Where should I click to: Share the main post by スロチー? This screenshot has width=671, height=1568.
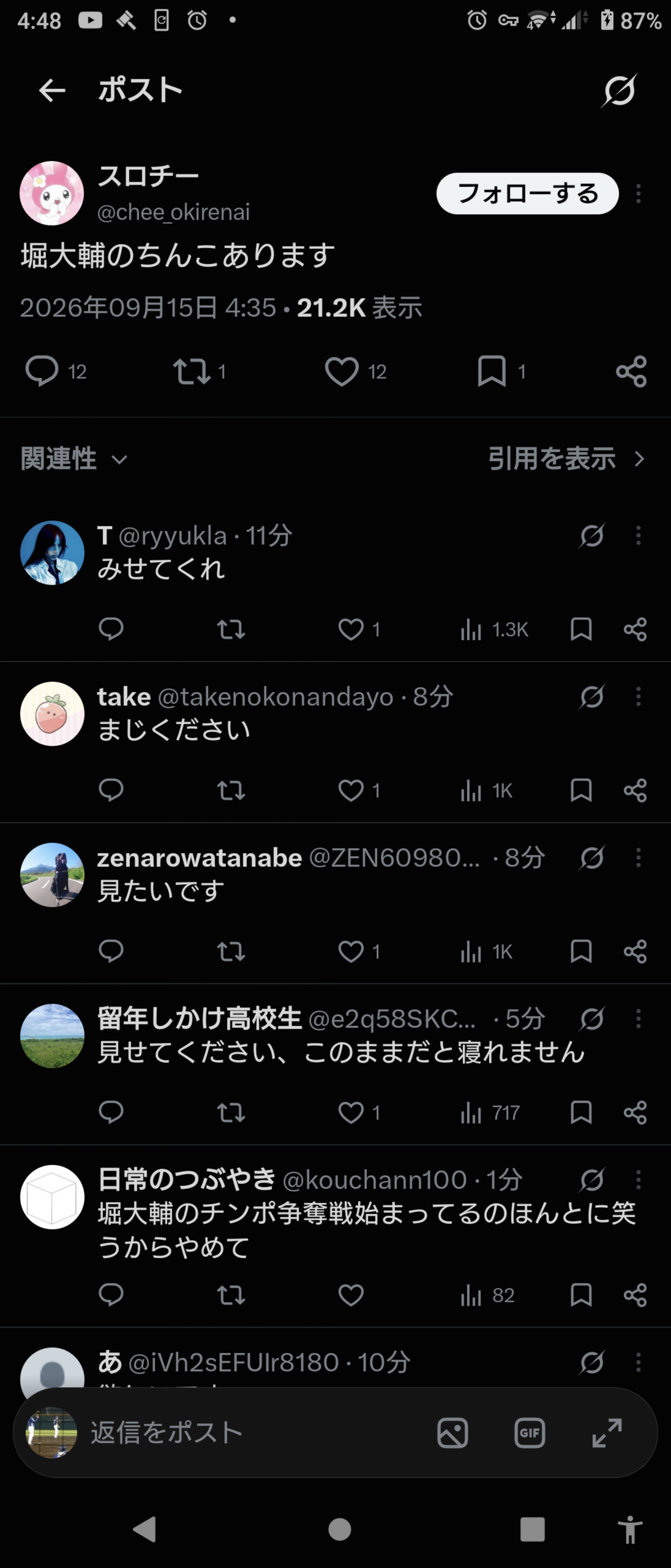[x=631, y=371]
